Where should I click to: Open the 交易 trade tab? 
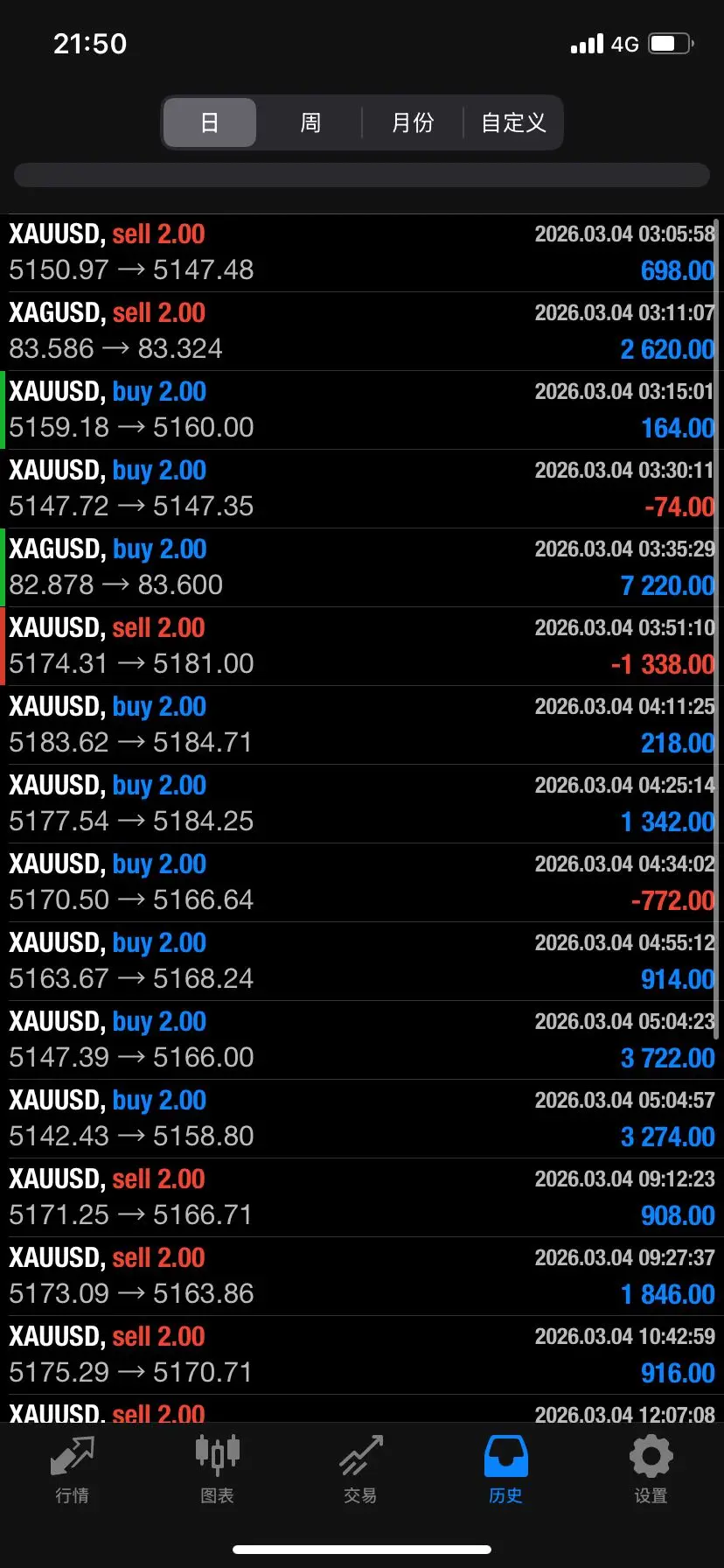361,1470
